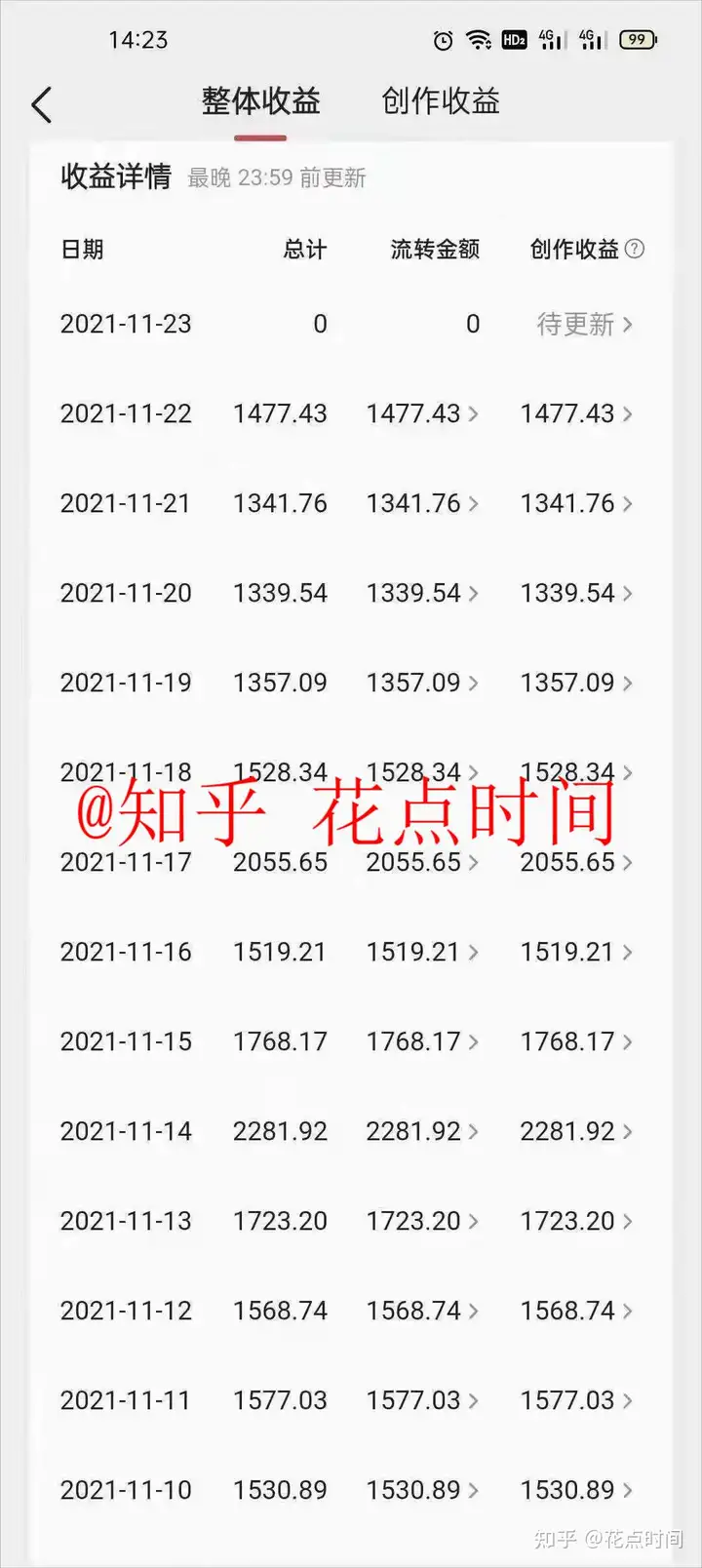
Task: Open 流转金额 details for 2021-11-22
Action: (422, 413)
